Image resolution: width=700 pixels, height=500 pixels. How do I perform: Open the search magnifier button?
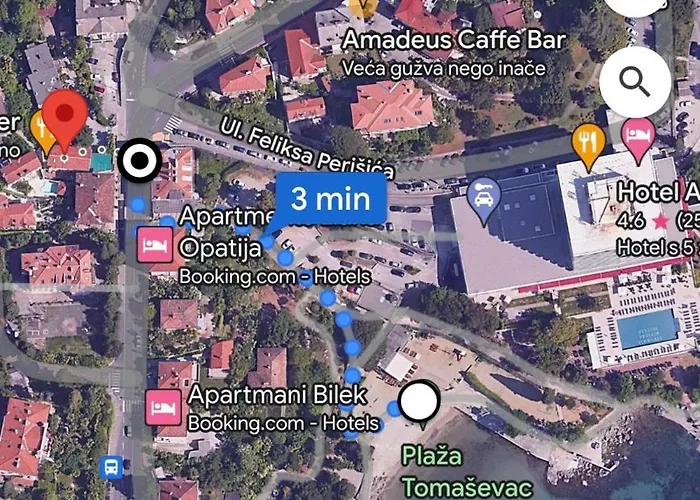click(x=635, y=82)
